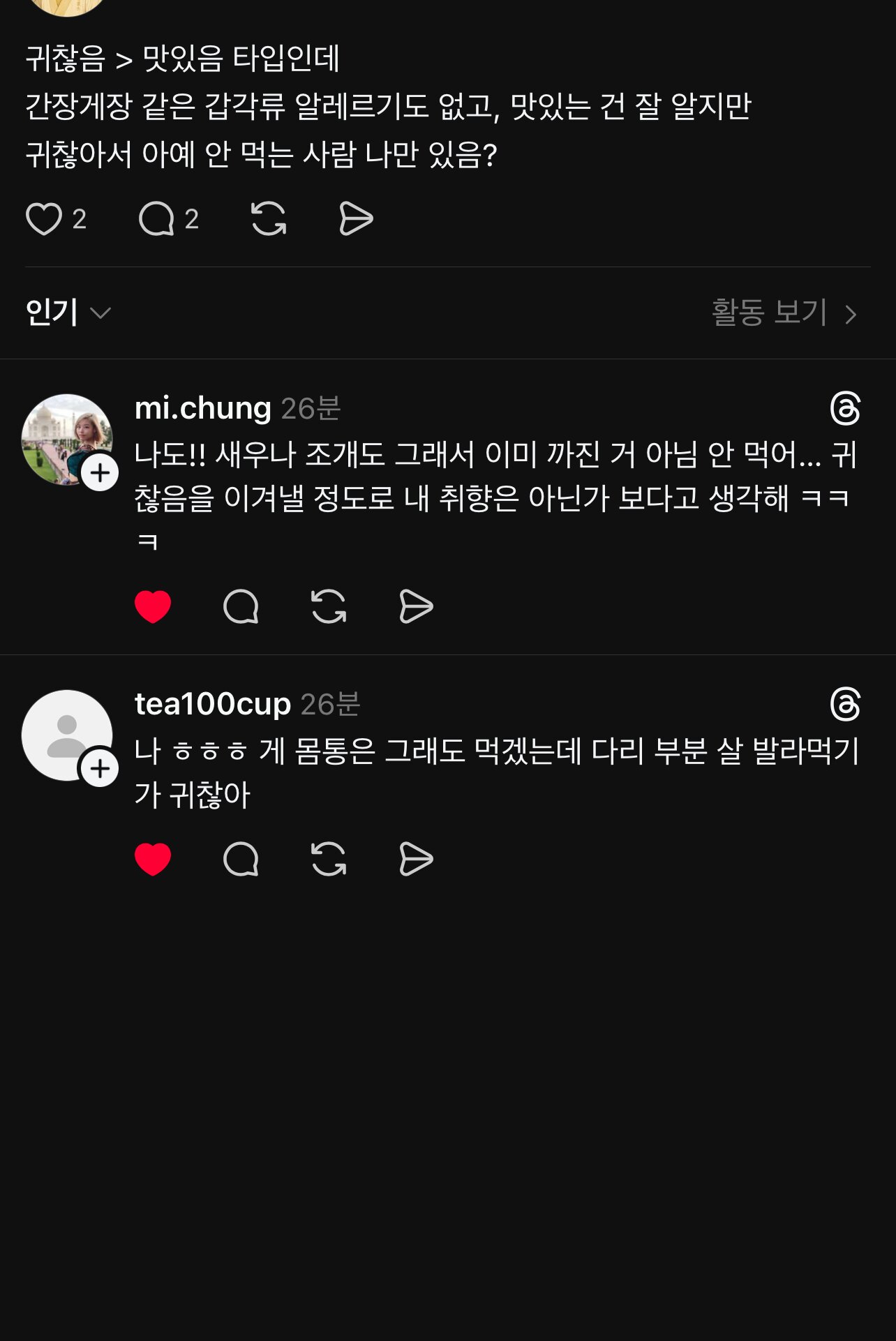This screenshot has height=1341, width=896.
Task: Tap the Threads icon on tea100cup's reply
Action: (x=845, y=705)
